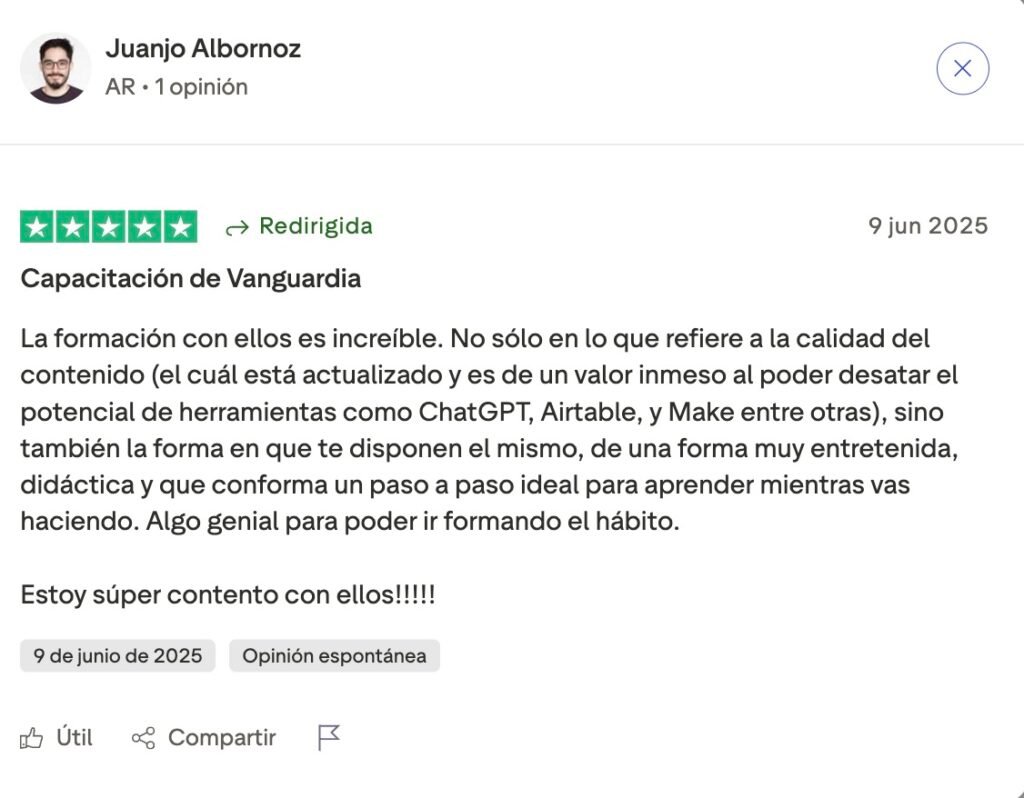
Task: Open Juanjo Albornoz's profile
Action: (x=202, y=49)
